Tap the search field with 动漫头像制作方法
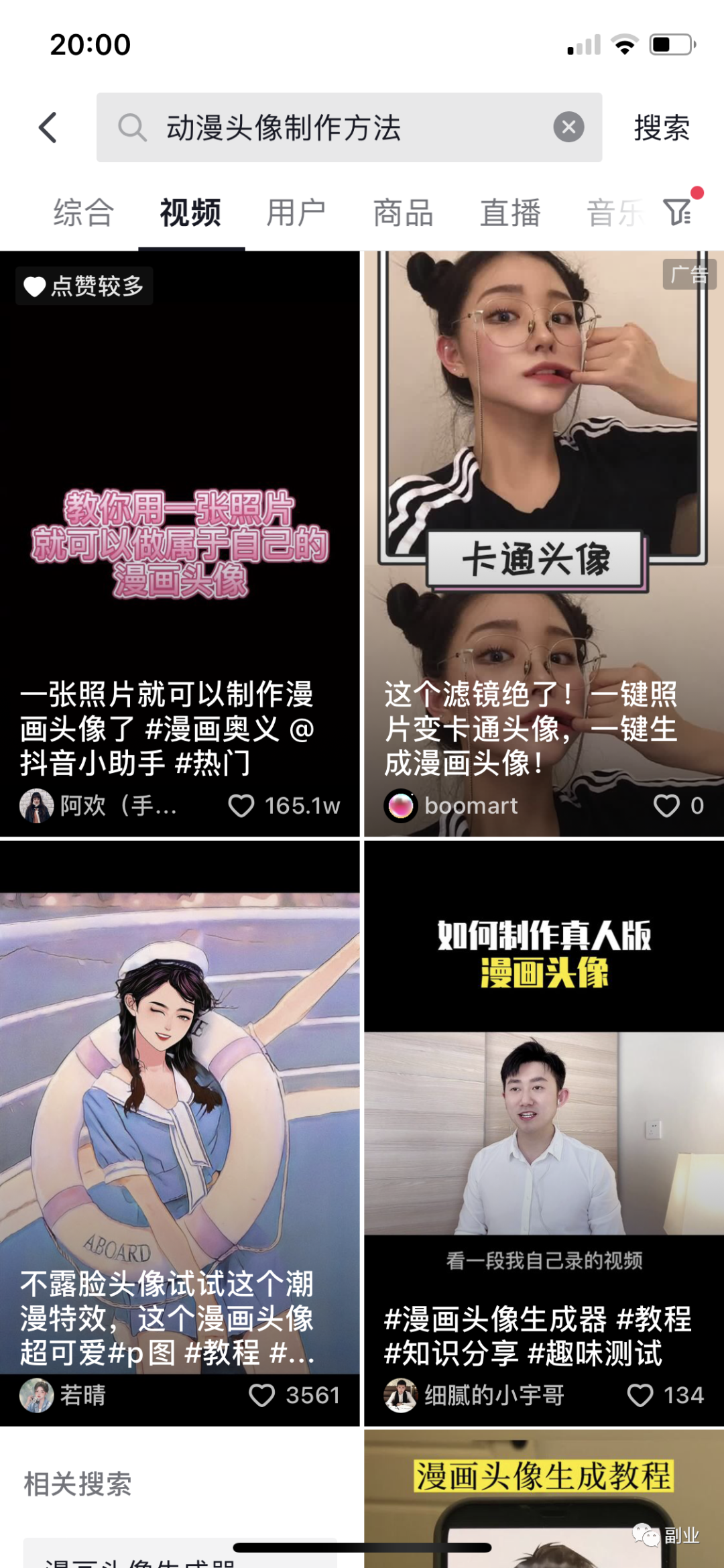 (335, 127)
